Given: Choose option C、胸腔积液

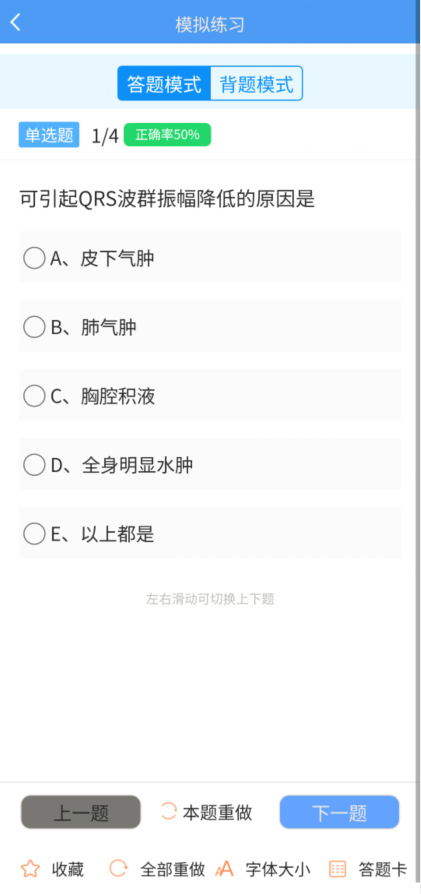Looking at the screenshot, I should click(210, 396).
